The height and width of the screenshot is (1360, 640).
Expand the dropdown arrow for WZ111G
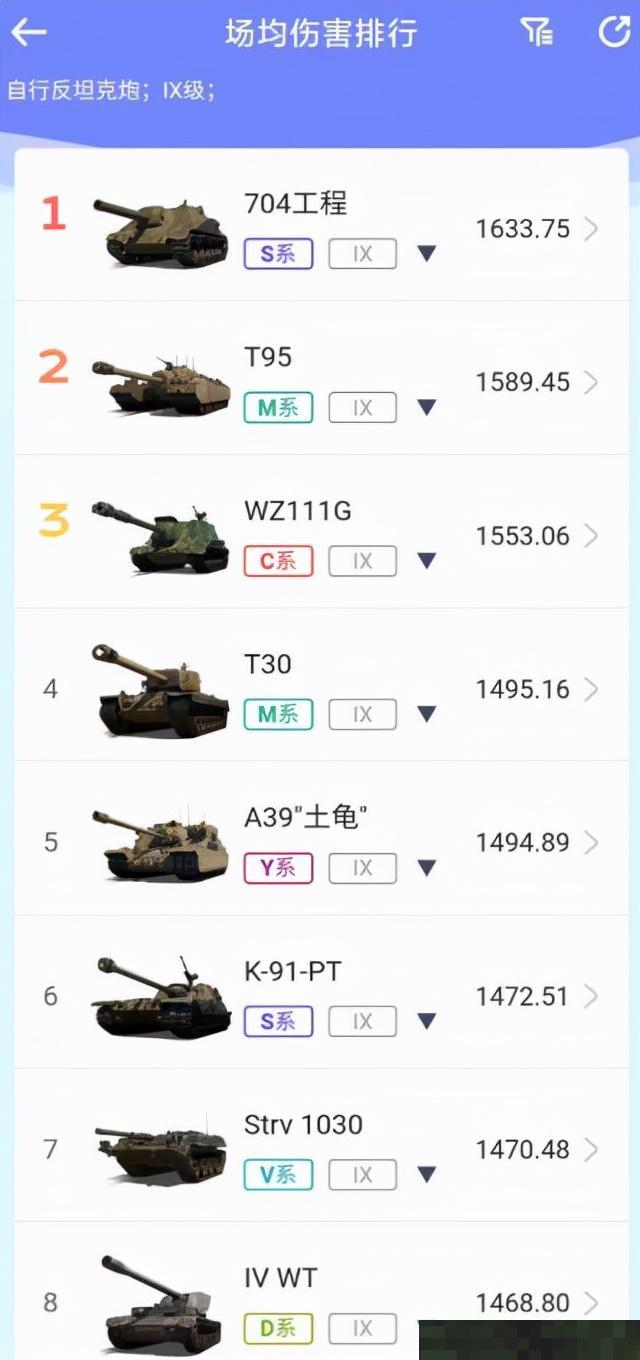(427, 561)
